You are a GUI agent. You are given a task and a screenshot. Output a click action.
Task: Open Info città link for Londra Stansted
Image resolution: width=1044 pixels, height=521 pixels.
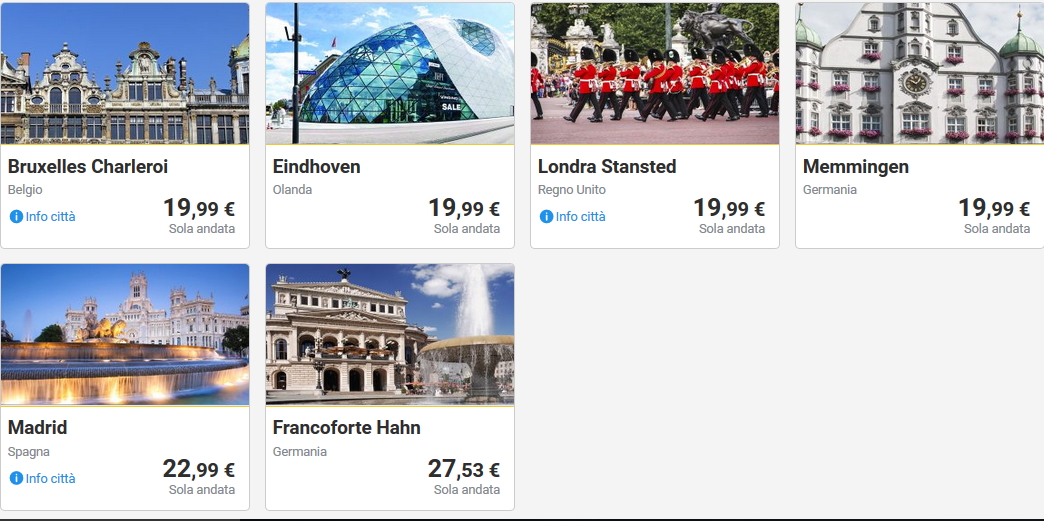(573, 217)
